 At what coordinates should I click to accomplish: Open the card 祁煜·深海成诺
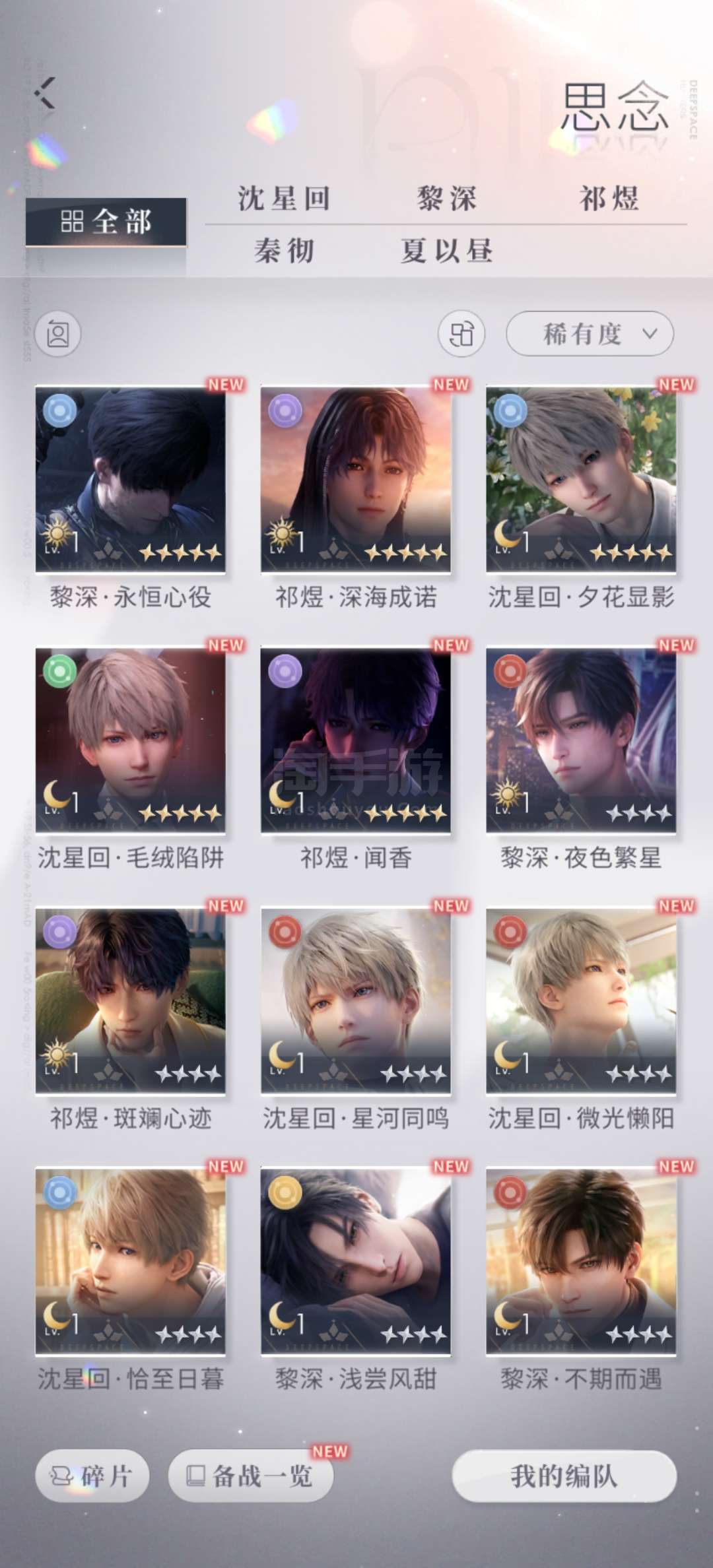pyautogui.click(x=356, y=480)
